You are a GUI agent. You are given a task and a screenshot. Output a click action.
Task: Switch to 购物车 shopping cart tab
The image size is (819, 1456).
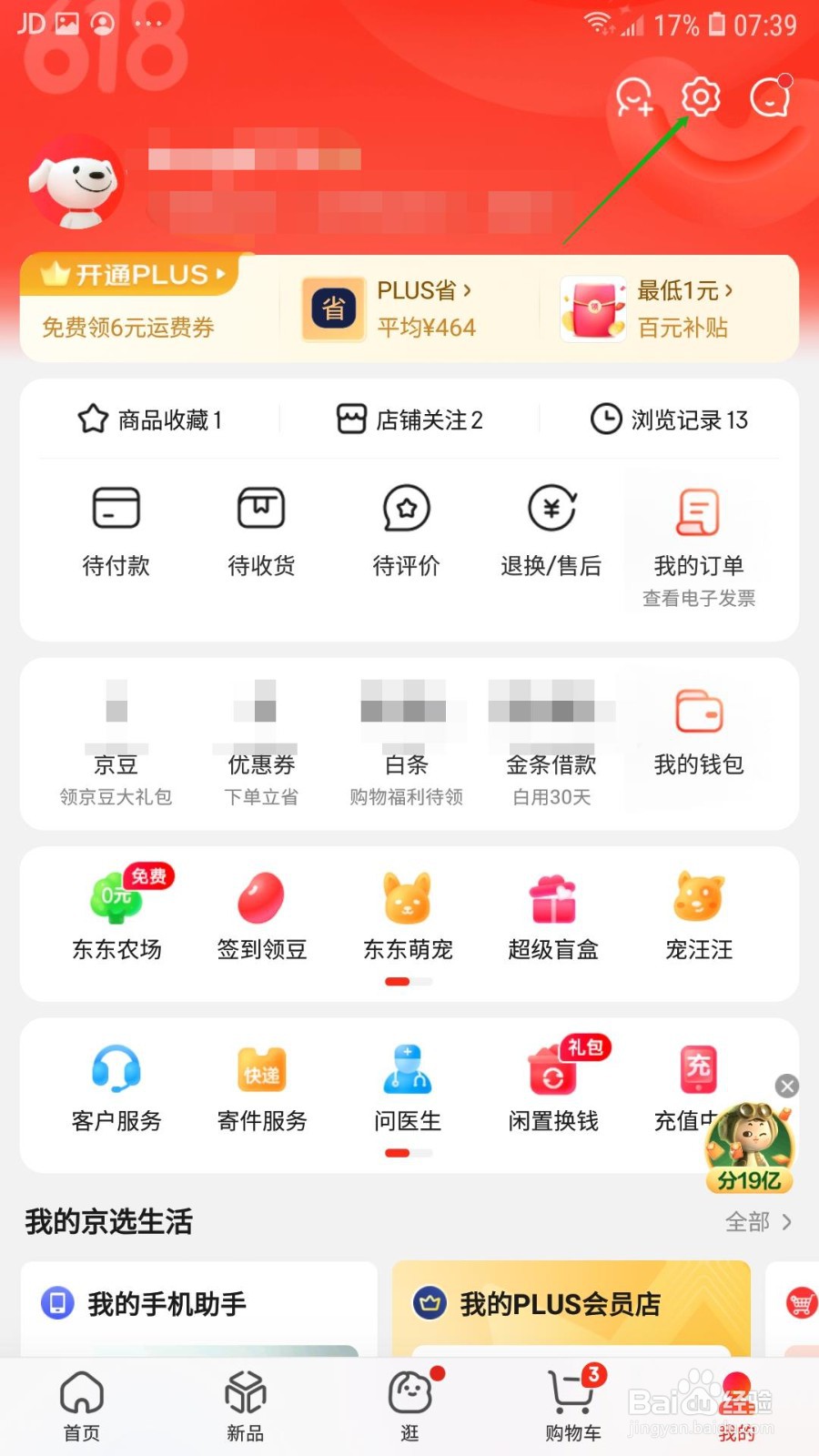click(x=571, y=1403)
